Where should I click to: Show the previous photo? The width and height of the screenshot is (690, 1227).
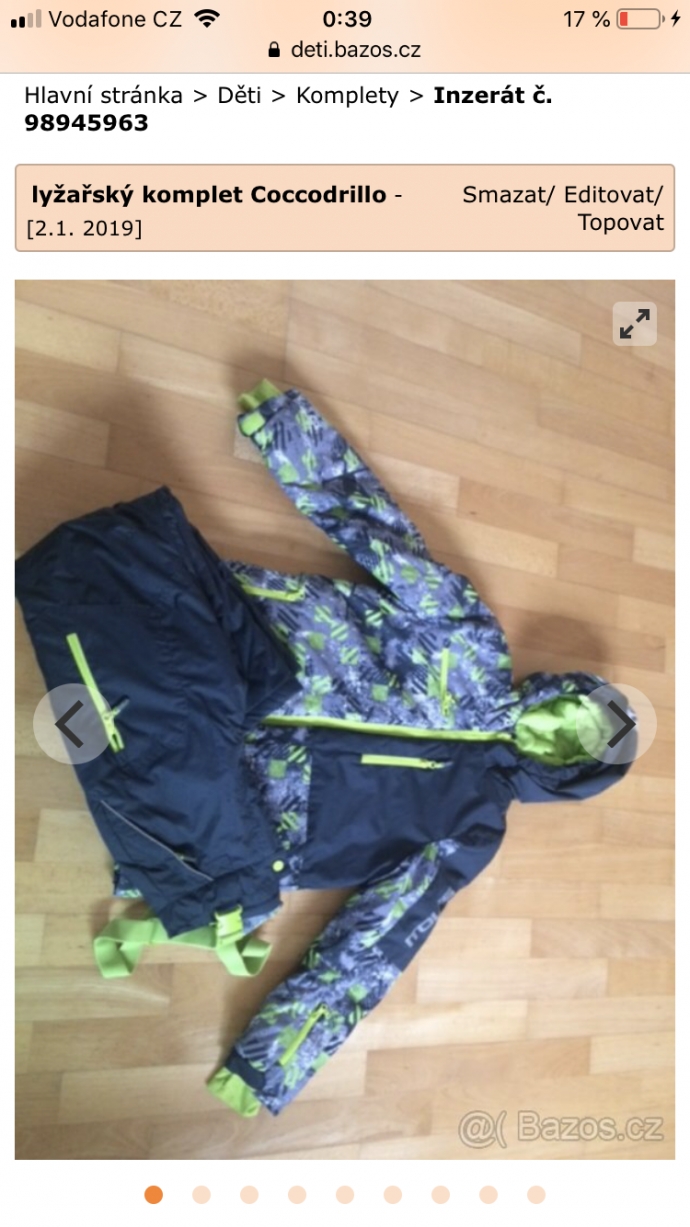click(x=69, y=725)
